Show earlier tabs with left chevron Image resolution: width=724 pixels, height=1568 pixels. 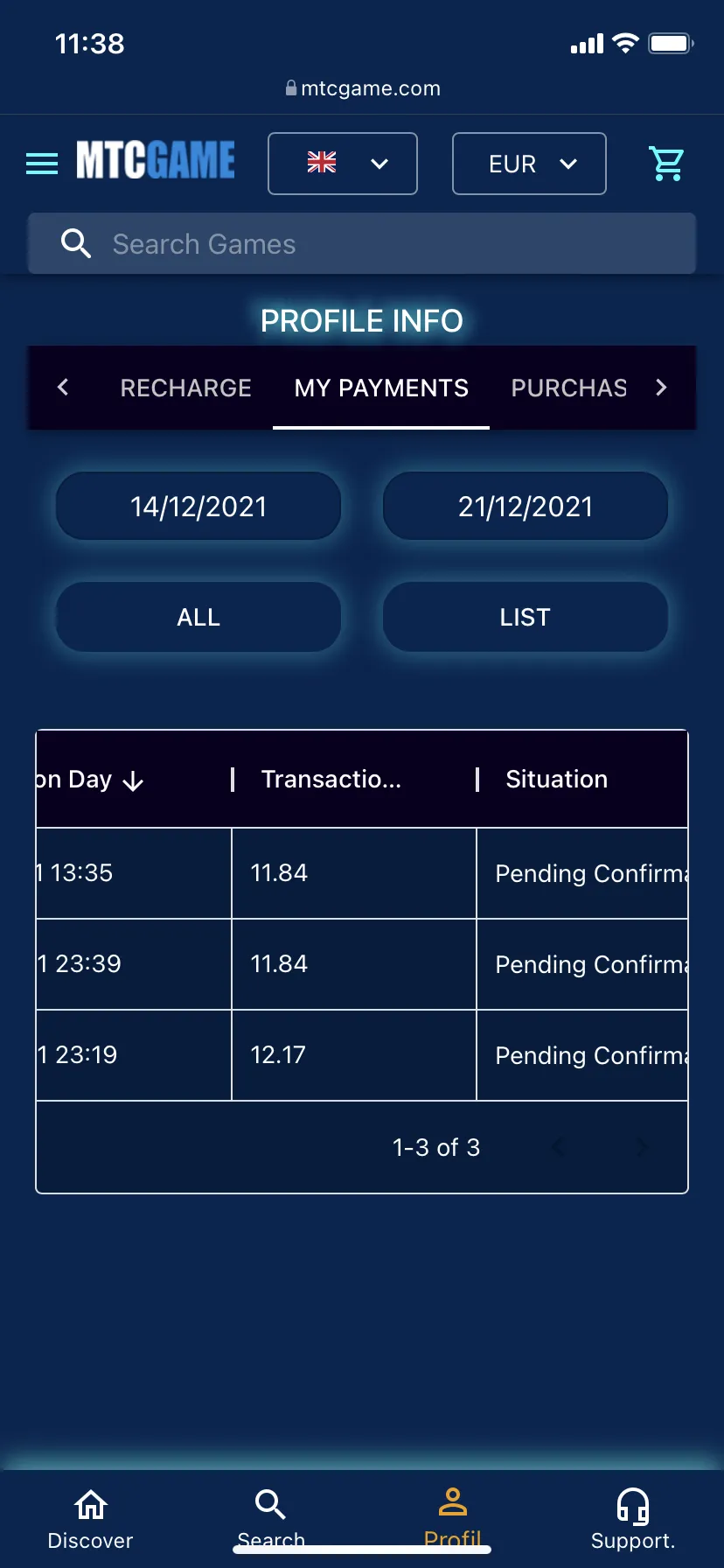click(63, 388)
